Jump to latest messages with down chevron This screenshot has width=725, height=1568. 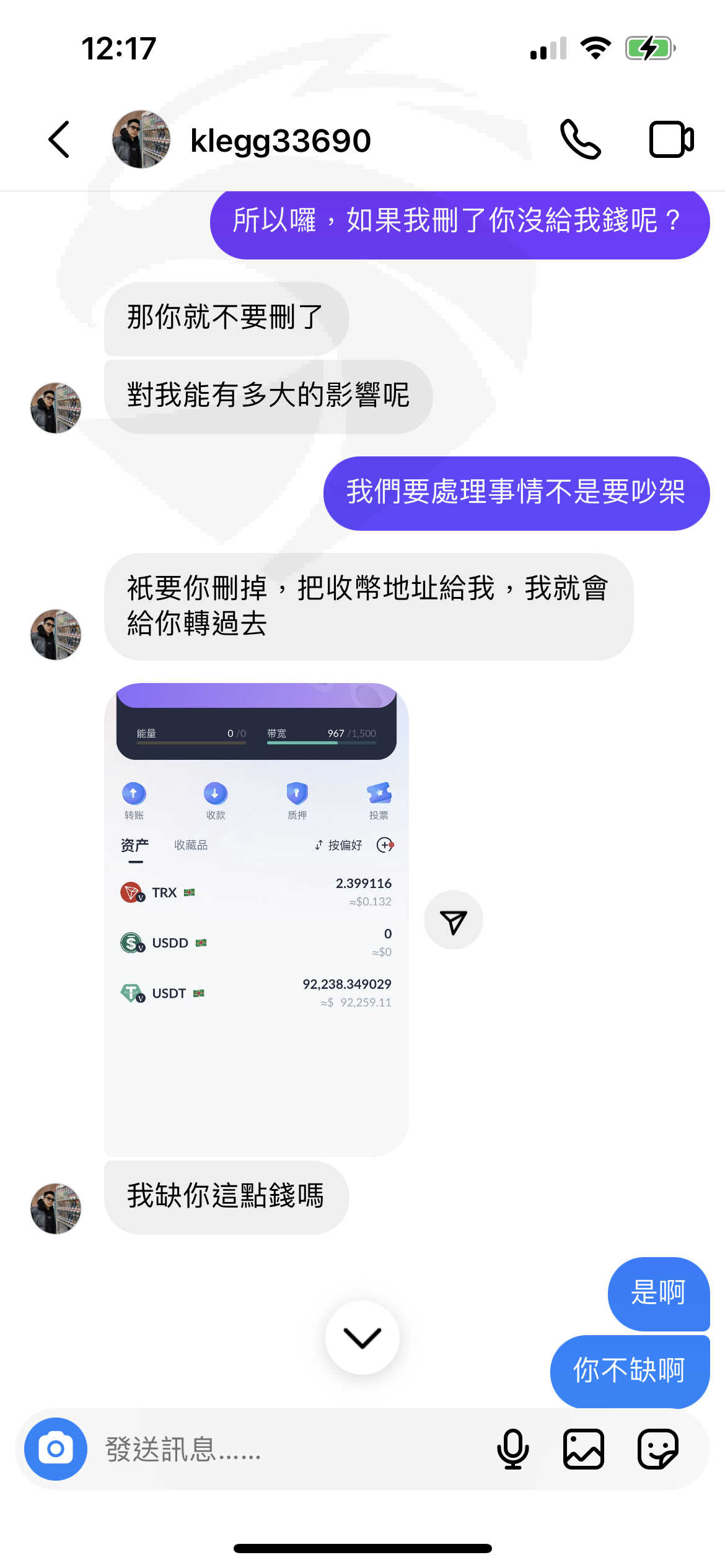(x=362, y=1338)
